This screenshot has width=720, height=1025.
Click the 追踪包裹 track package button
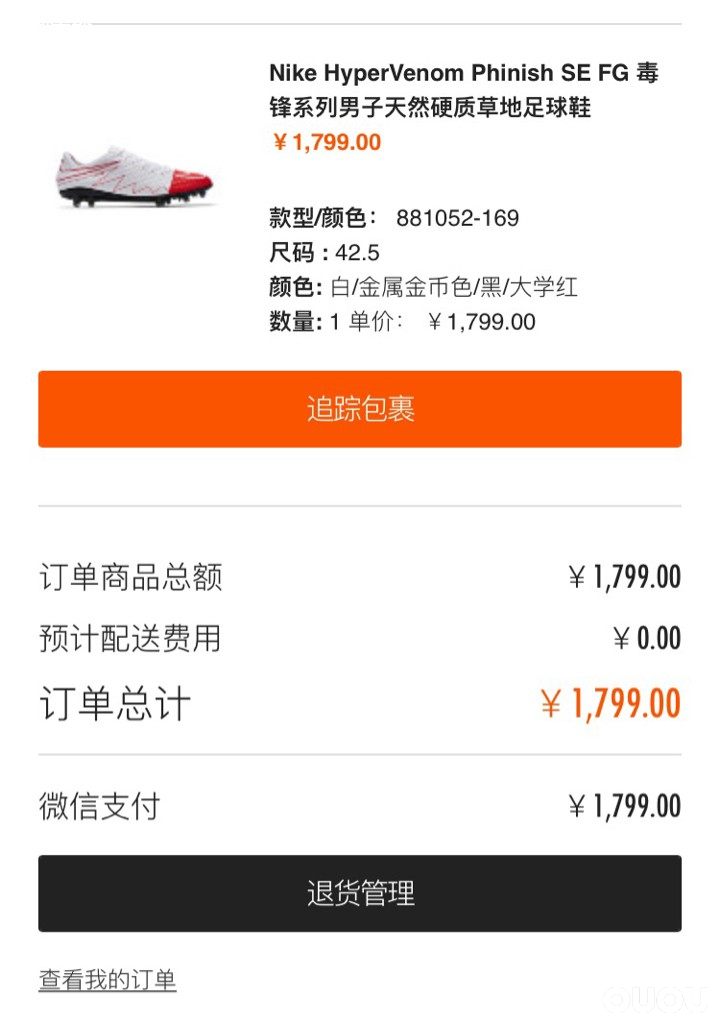(360, 408)
